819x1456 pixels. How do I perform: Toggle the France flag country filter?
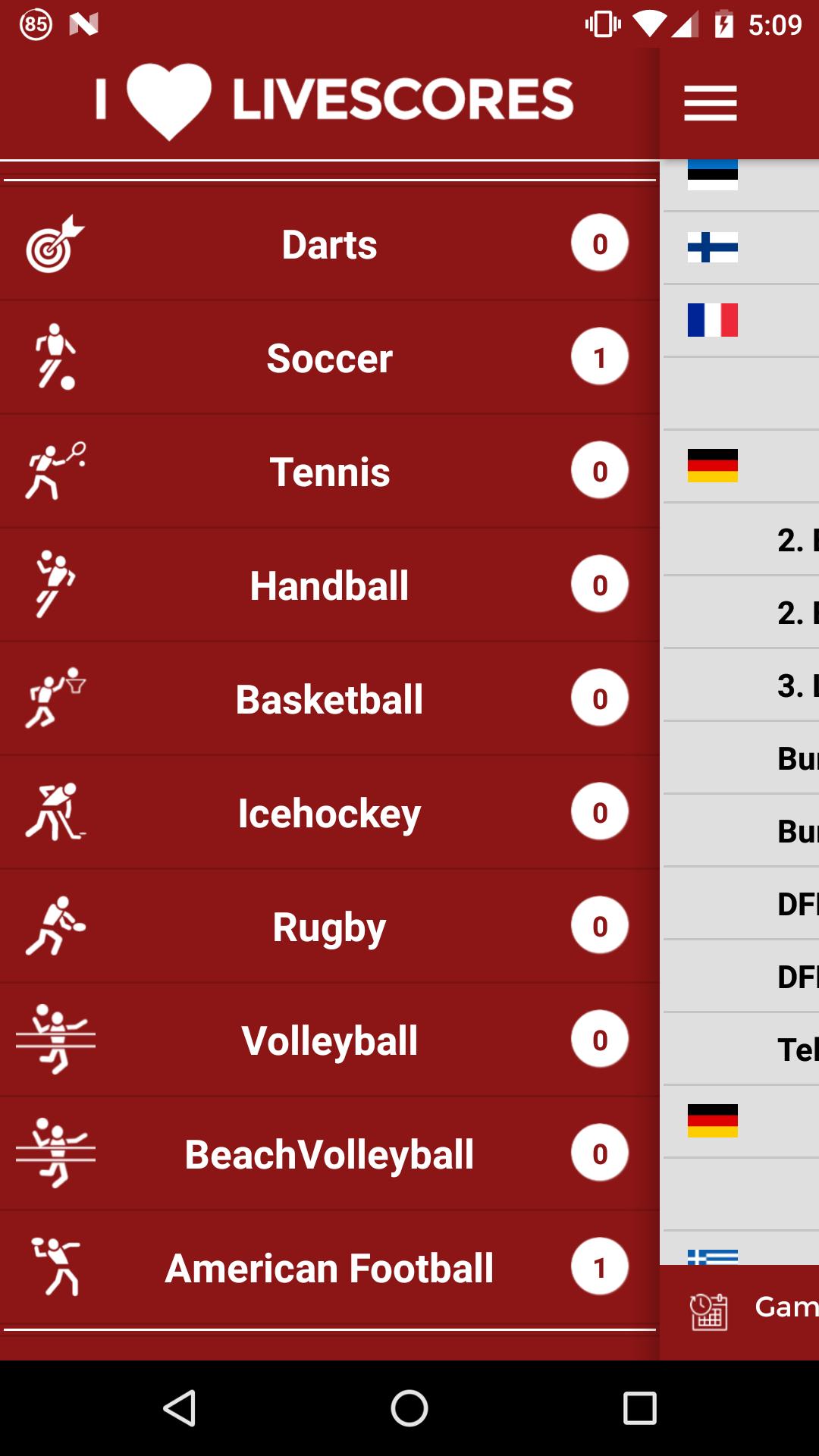click(x=712, y=321)
